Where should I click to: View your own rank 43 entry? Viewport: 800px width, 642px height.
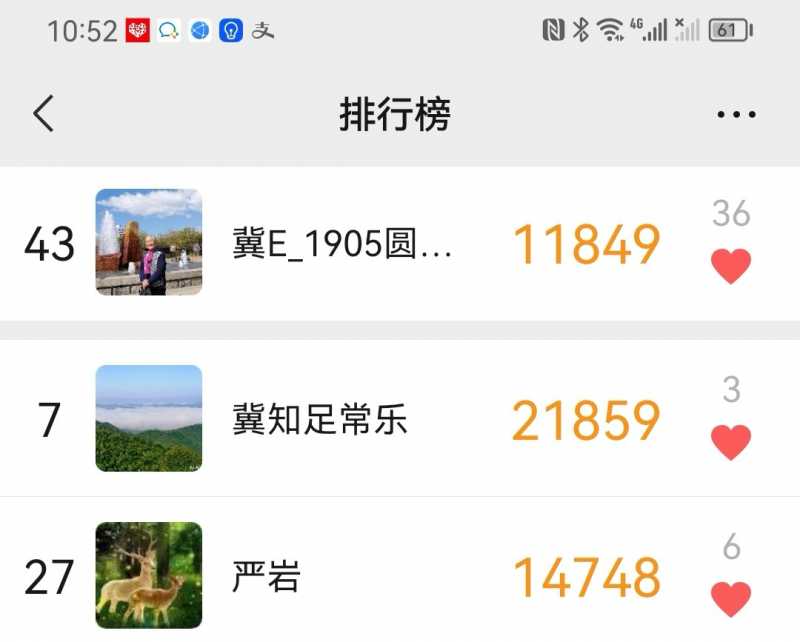(340, 244)
